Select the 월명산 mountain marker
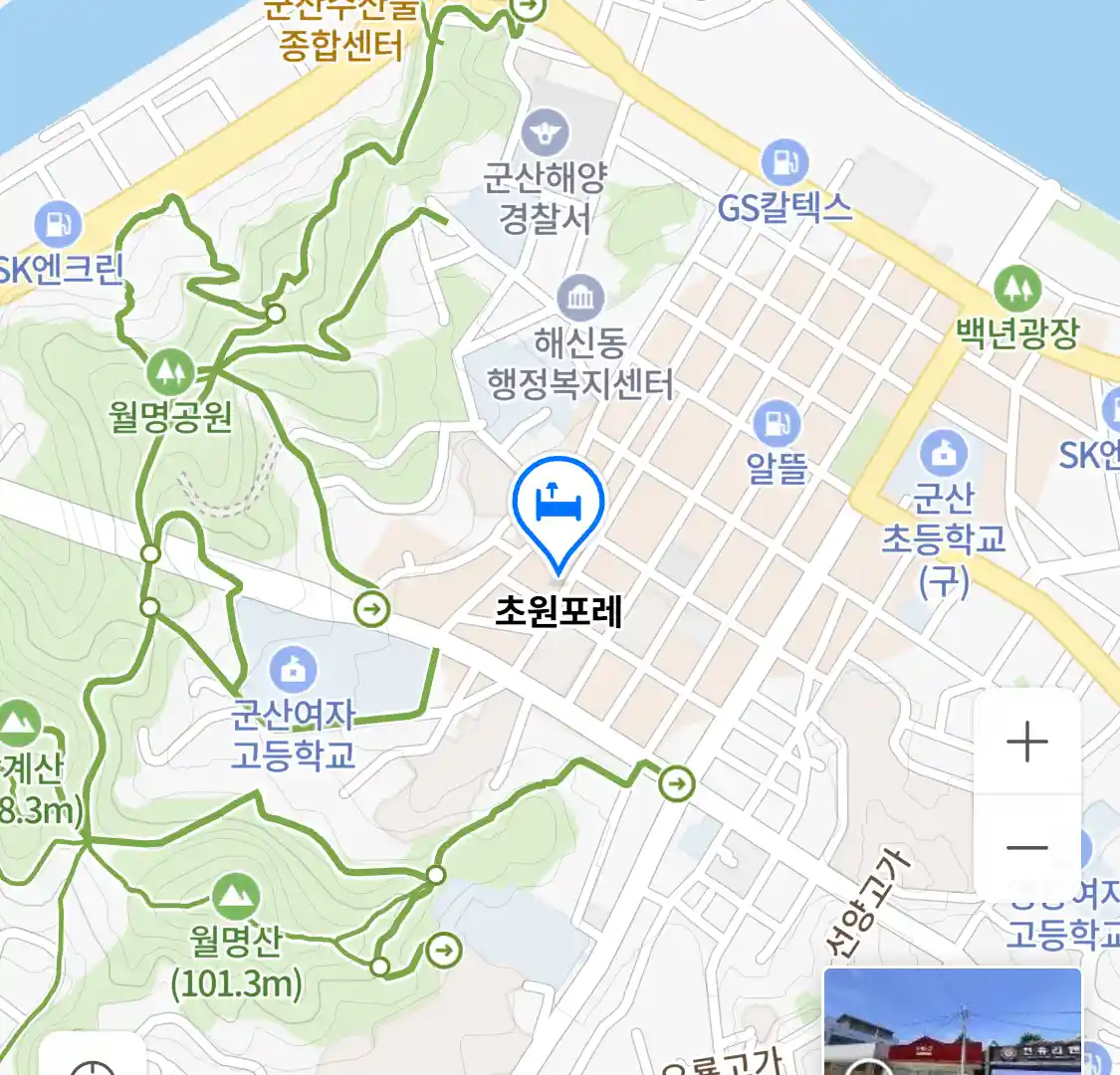The height and width of the screenshot is (1075, 1120). coord(236,897)
